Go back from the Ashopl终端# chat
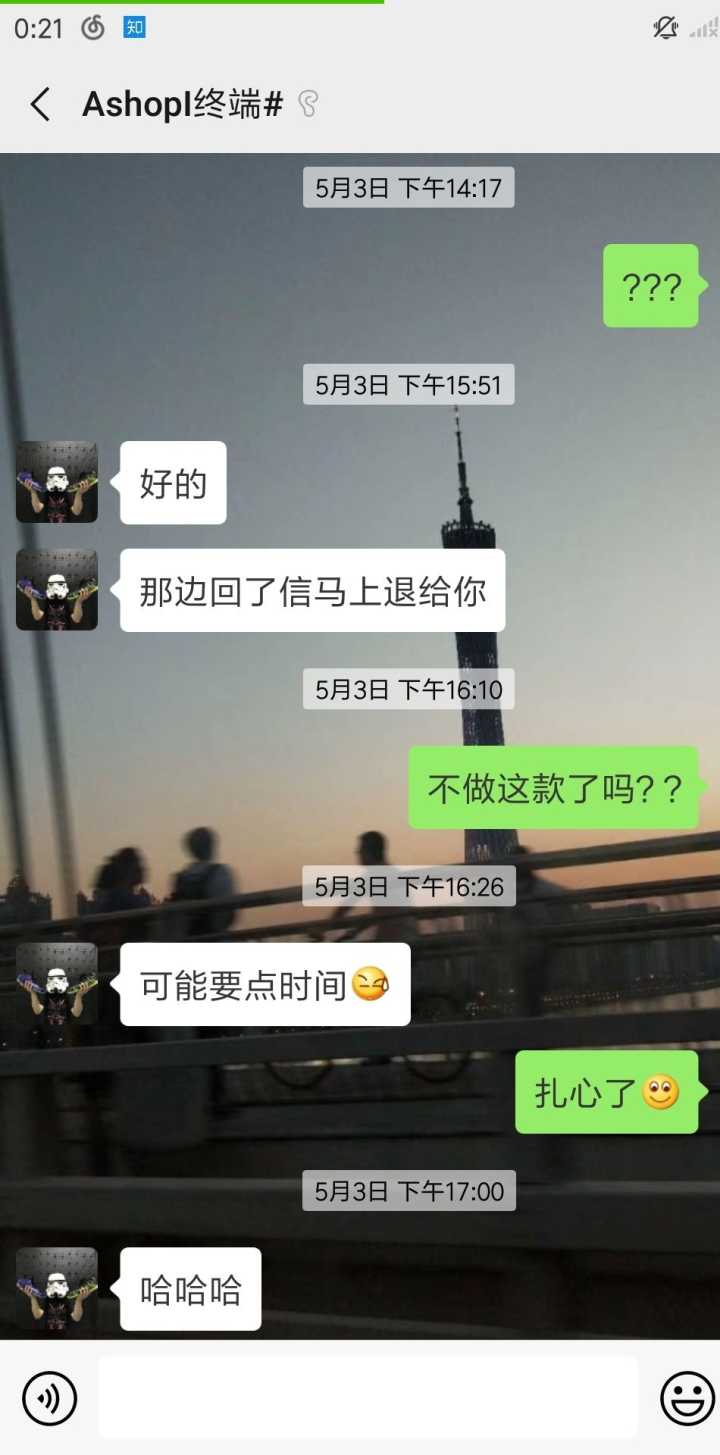Viewport: 720px width, 1455px height. [x=40, y=104]
